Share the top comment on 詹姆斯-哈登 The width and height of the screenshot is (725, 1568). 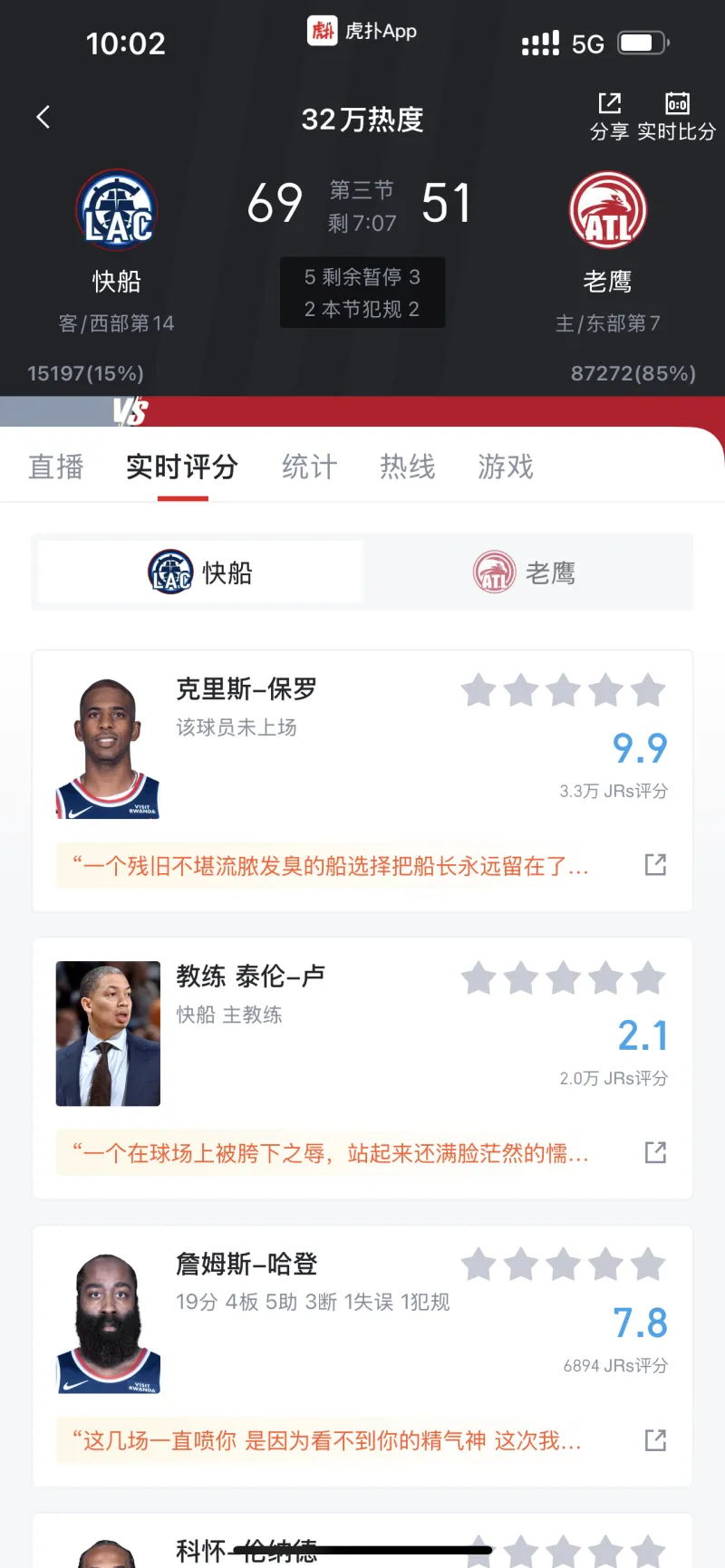(x=655, y=1439)
